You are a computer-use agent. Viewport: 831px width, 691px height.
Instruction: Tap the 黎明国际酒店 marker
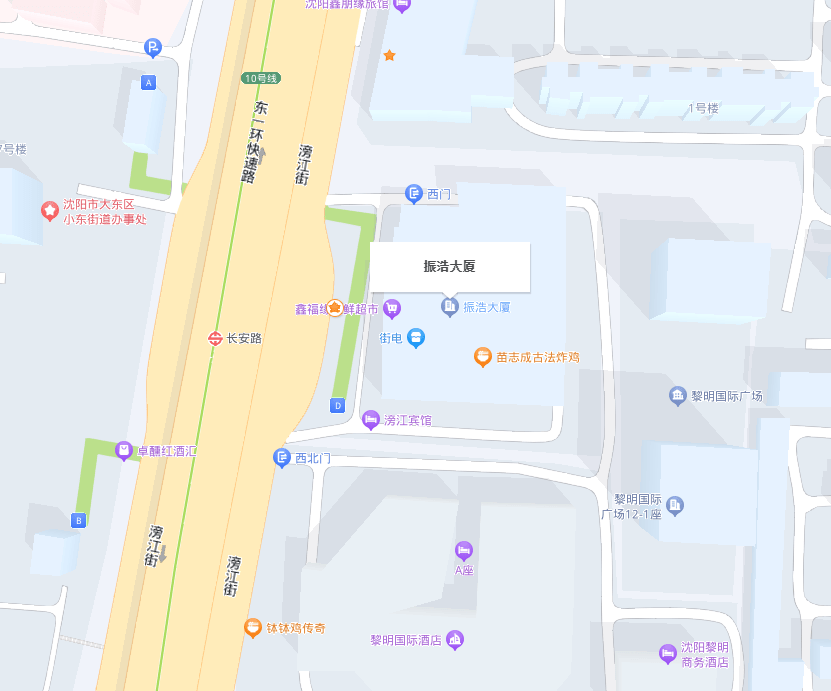coord(455,639)
